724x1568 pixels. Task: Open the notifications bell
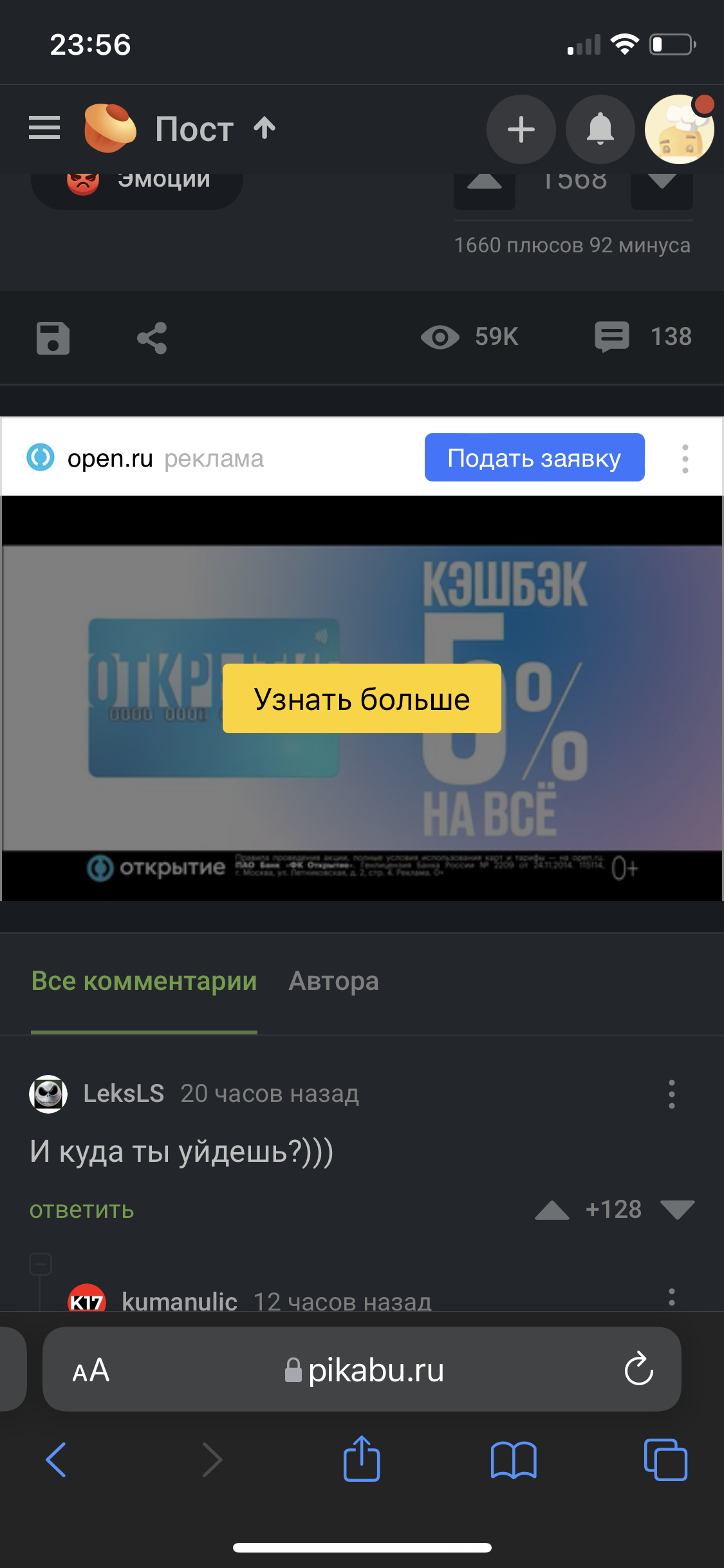pos(600,129)
